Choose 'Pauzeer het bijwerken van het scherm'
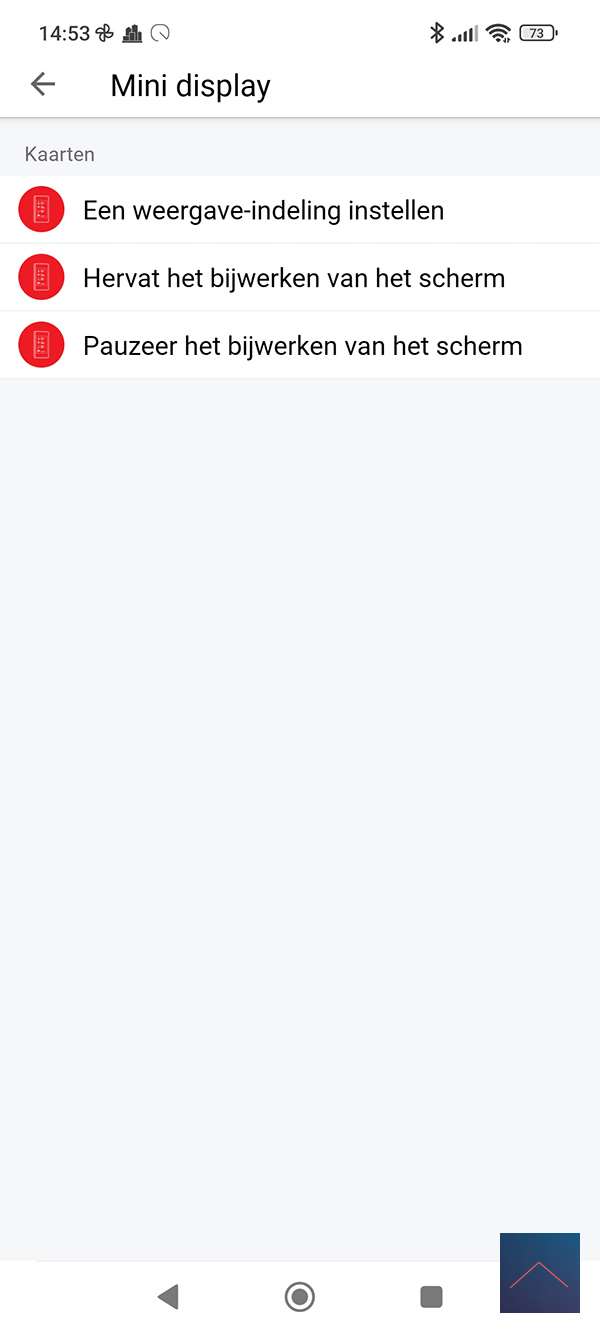This screenshot has width=600, height=1333. (302, 346)
